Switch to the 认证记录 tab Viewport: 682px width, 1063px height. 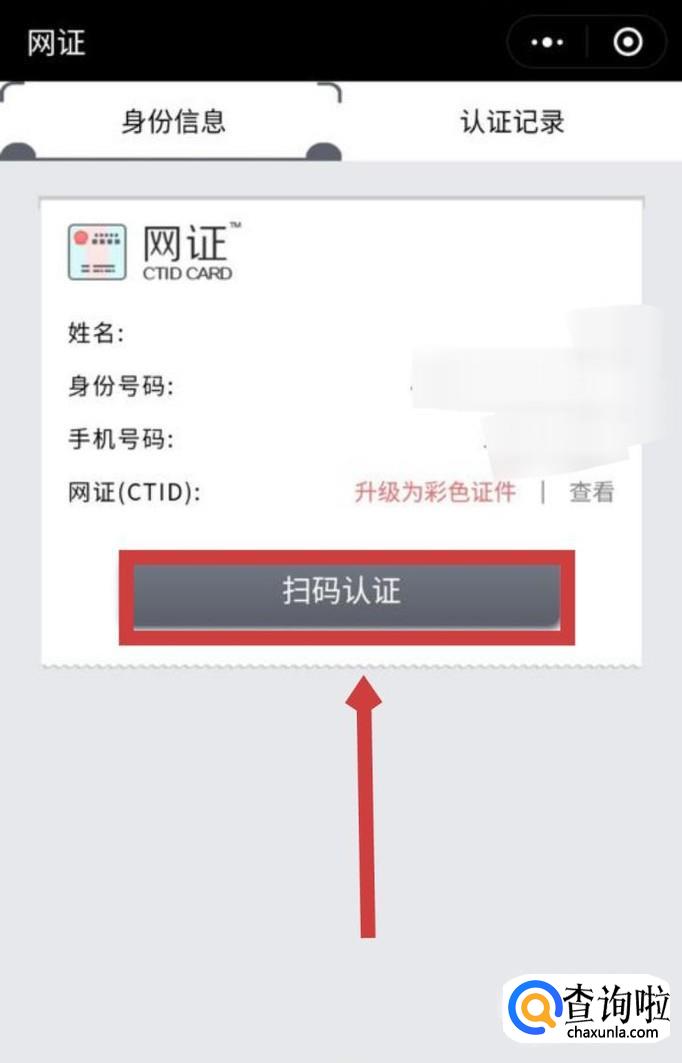point(512,122)
